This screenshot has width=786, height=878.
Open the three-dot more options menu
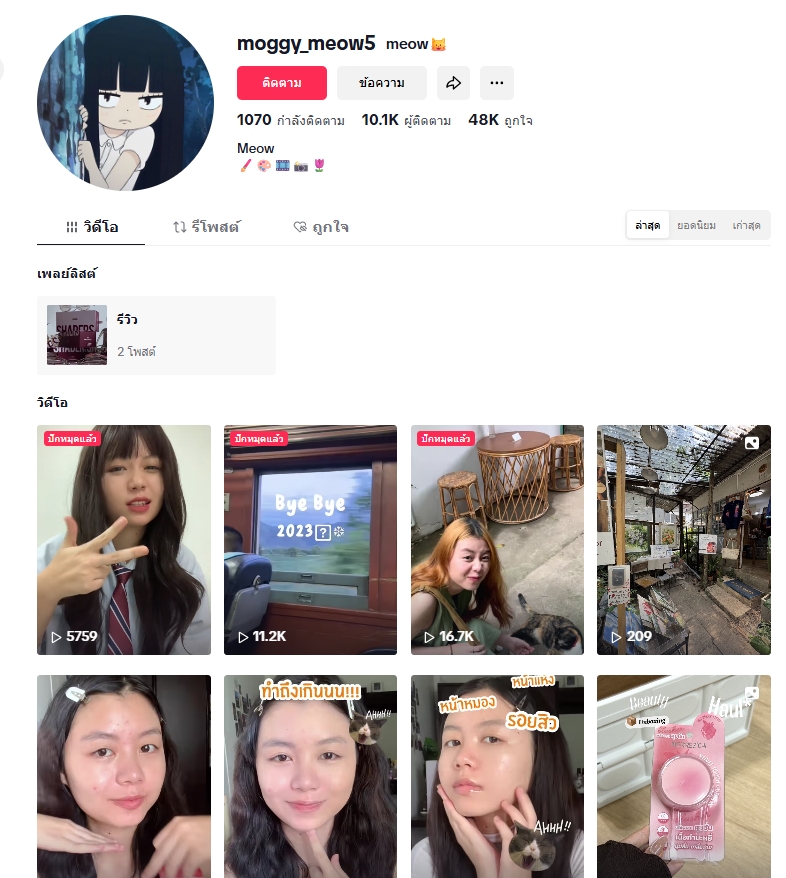(497, 83)
